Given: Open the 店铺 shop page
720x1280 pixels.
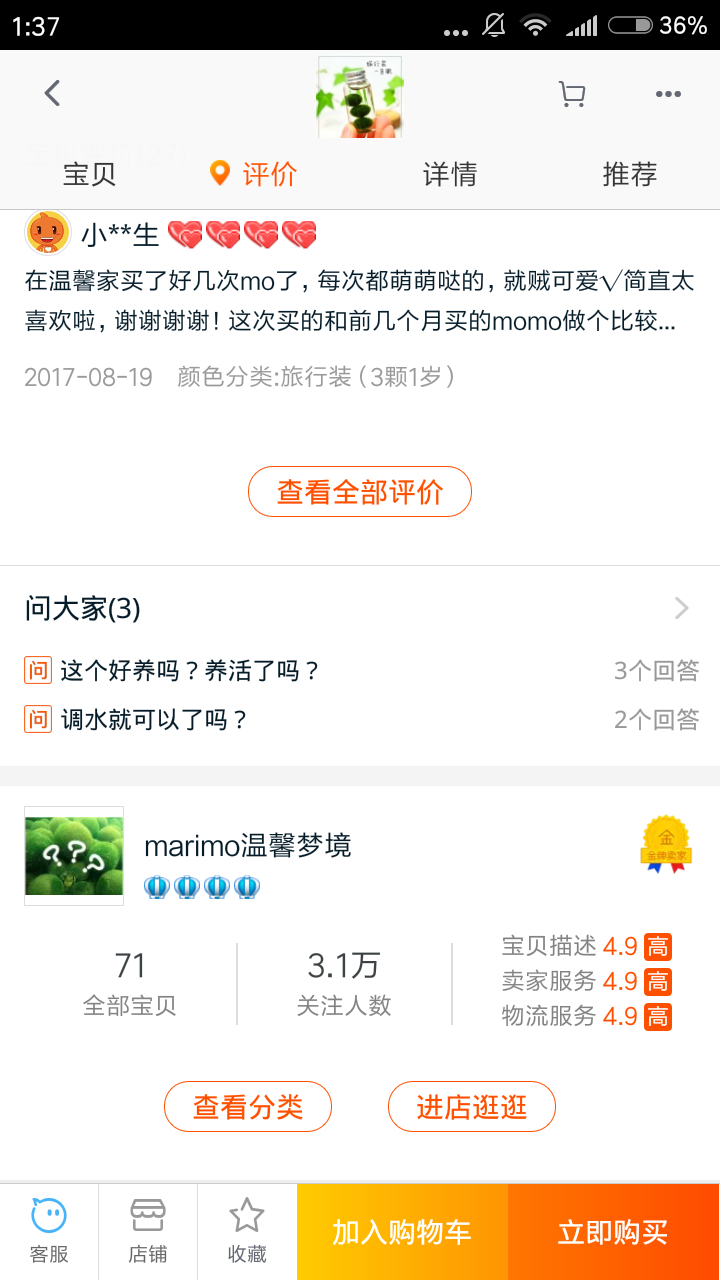Looking at the screenshot, I should [x=148, y=1232].
